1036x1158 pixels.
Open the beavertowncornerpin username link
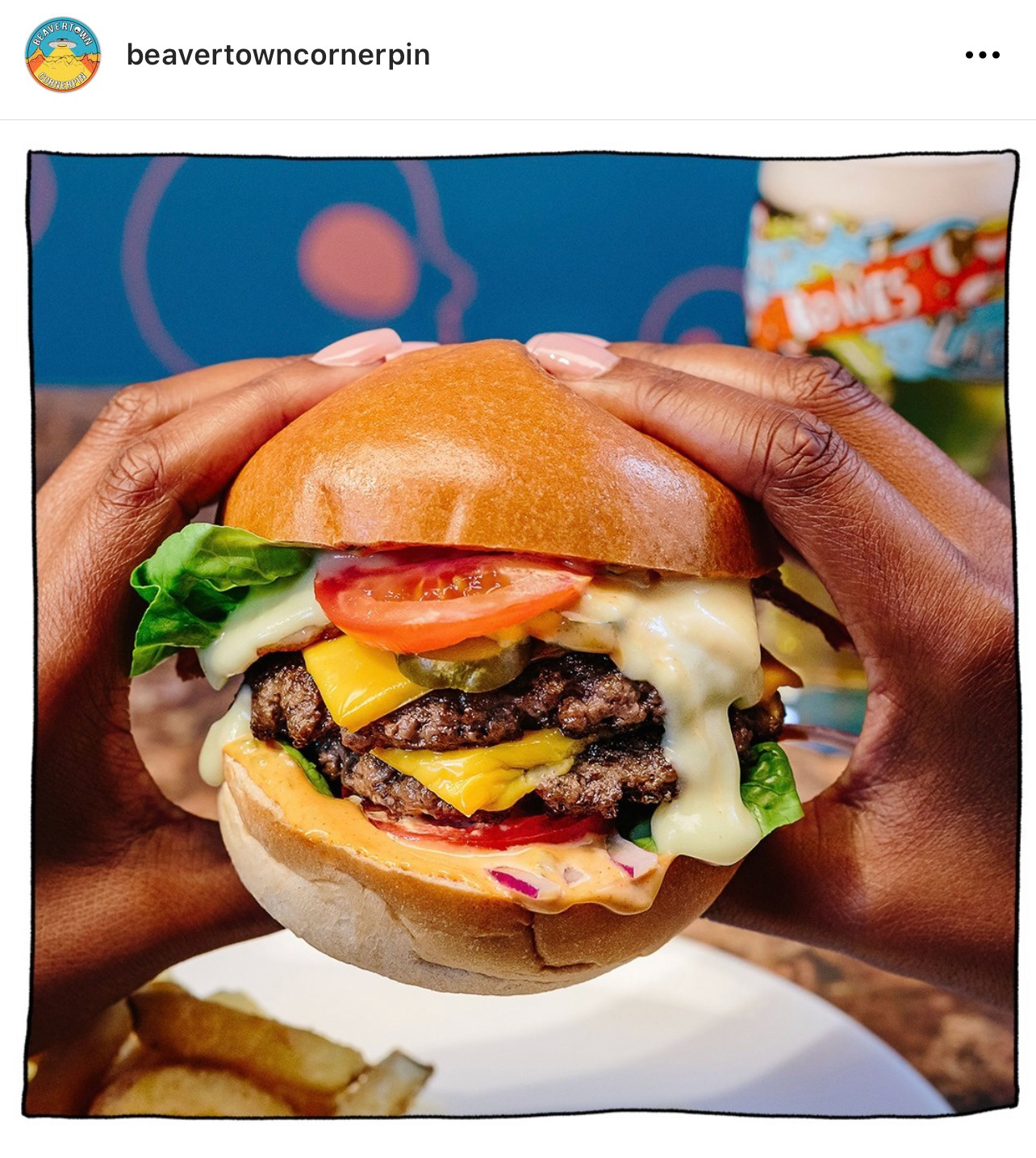278,55
